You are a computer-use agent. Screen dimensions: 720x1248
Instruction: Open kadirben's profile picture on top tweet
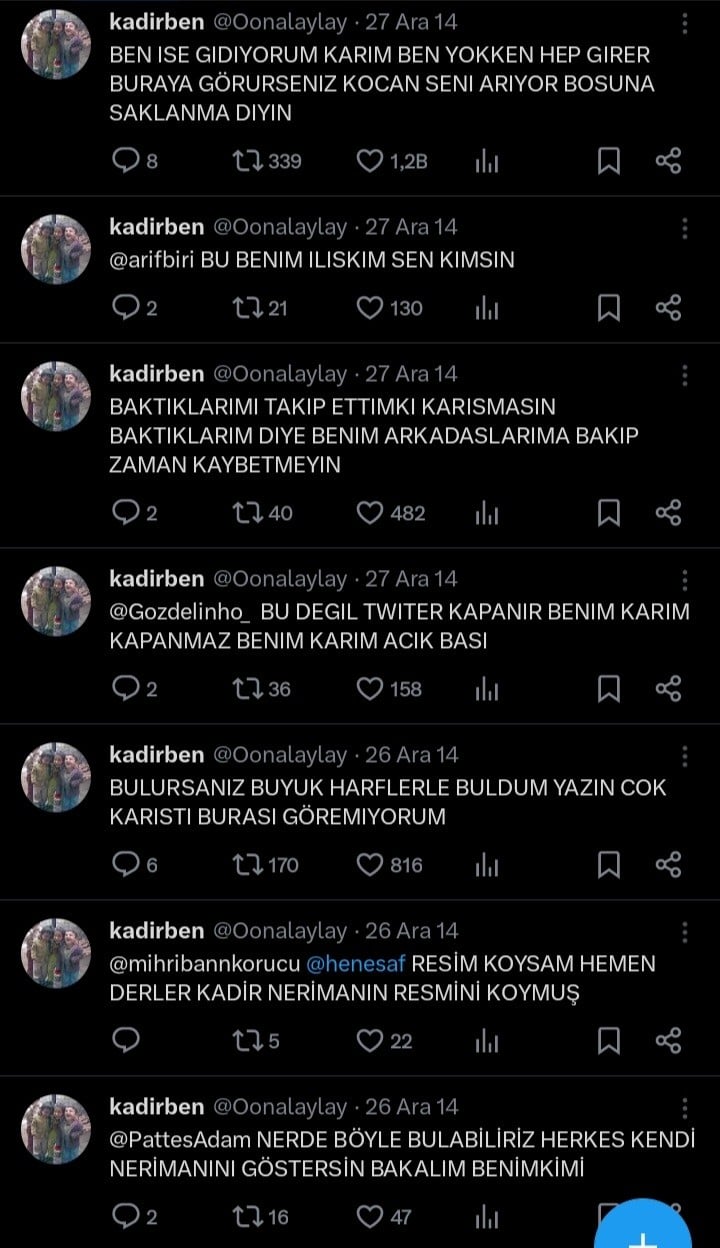(56, 45)
